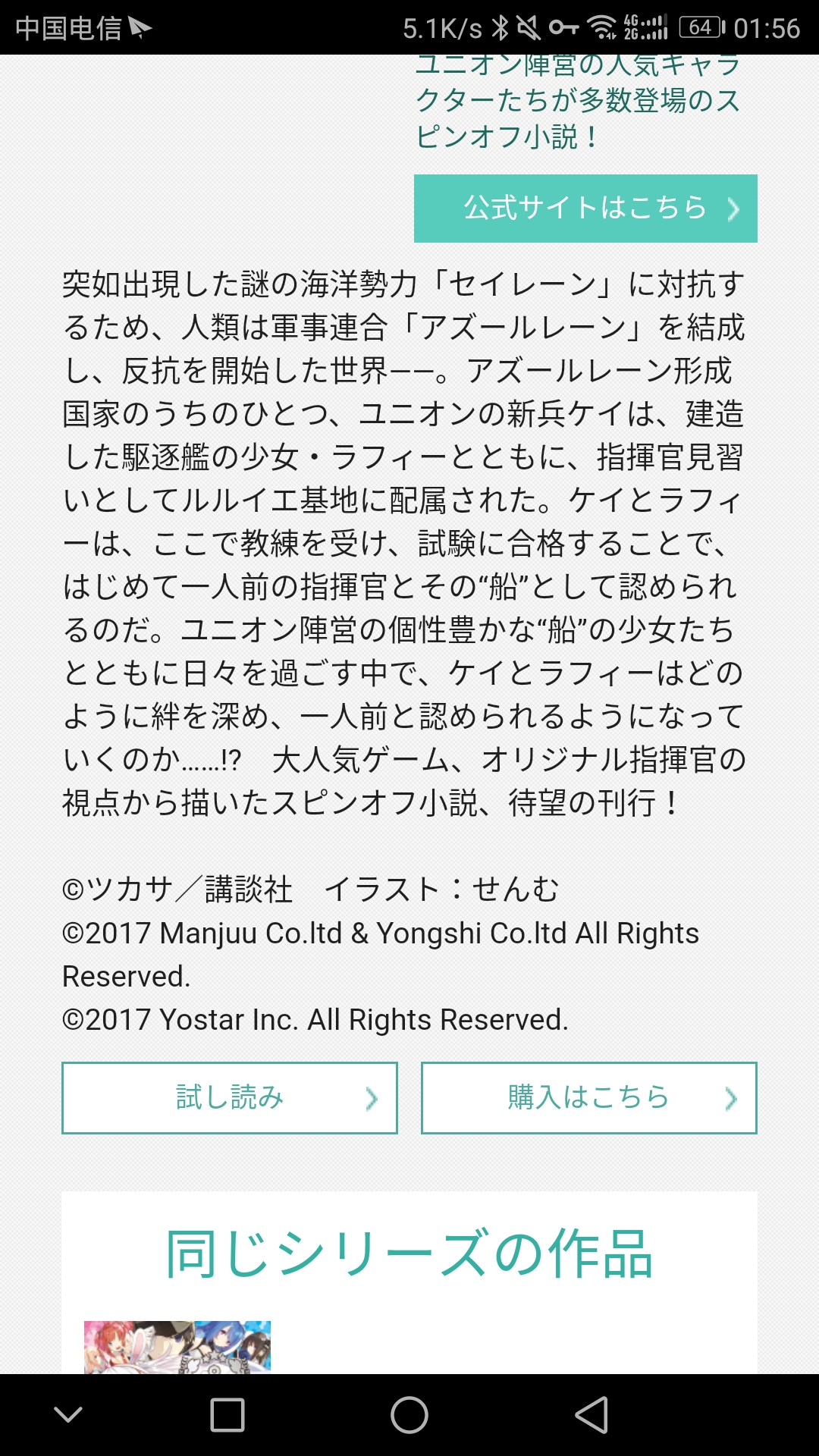Follow the green spin-off novel link text
819x1456 pixels.
tap(578, 102)
